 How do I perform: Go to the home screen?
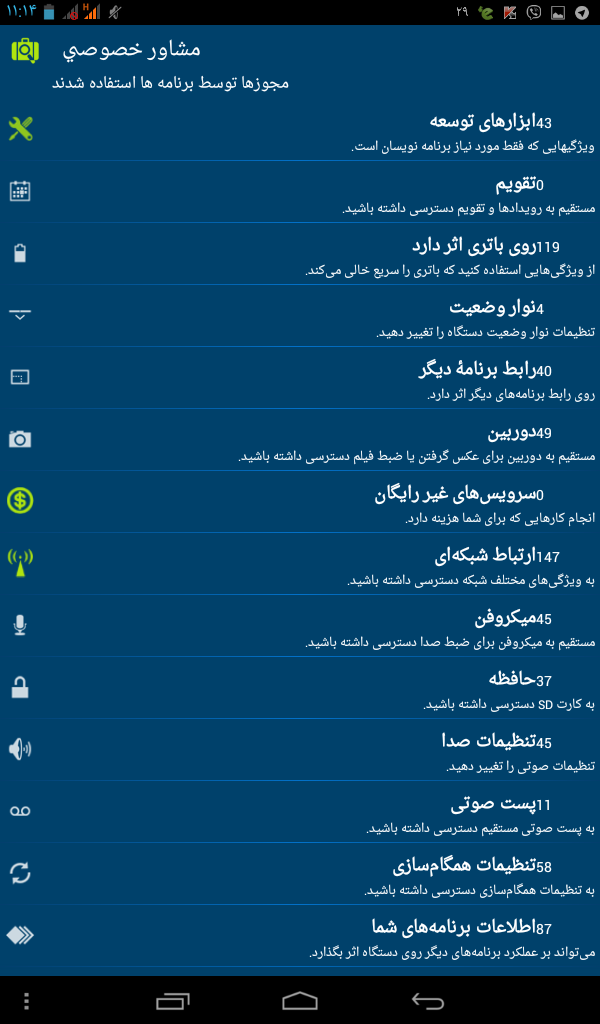[300, 1000]
